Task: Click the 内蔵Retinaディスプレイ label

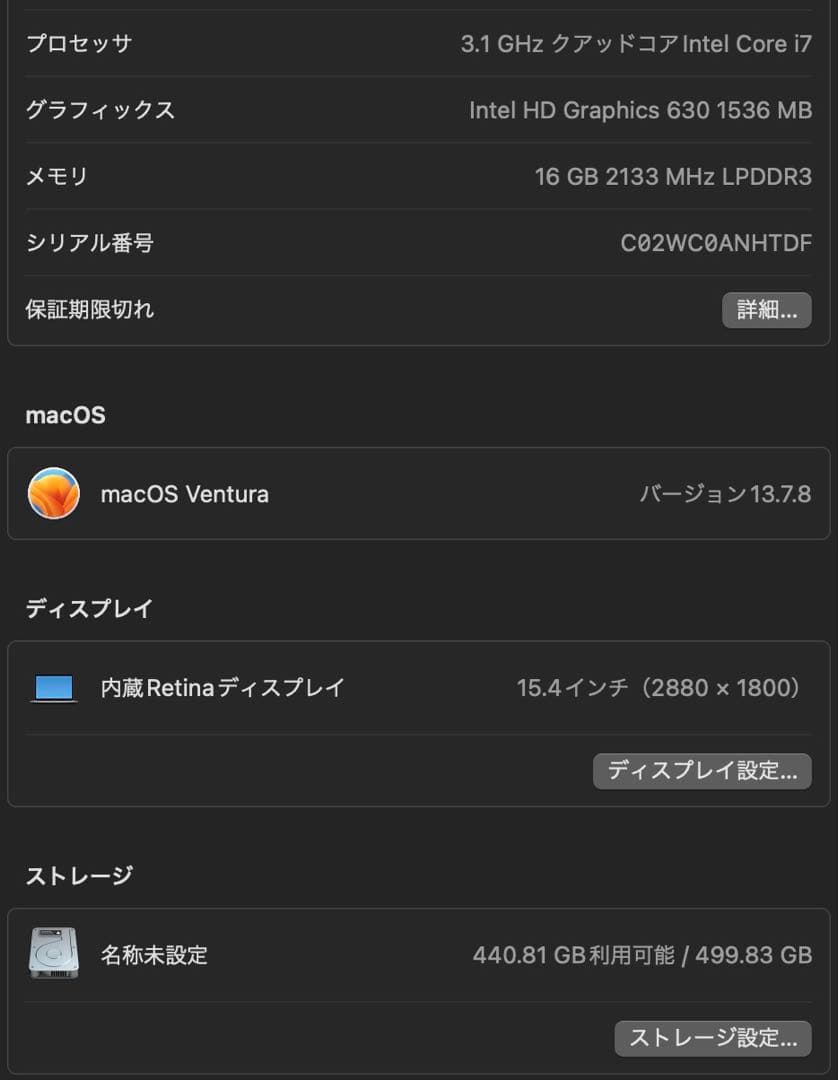Action: pos(222,687)
